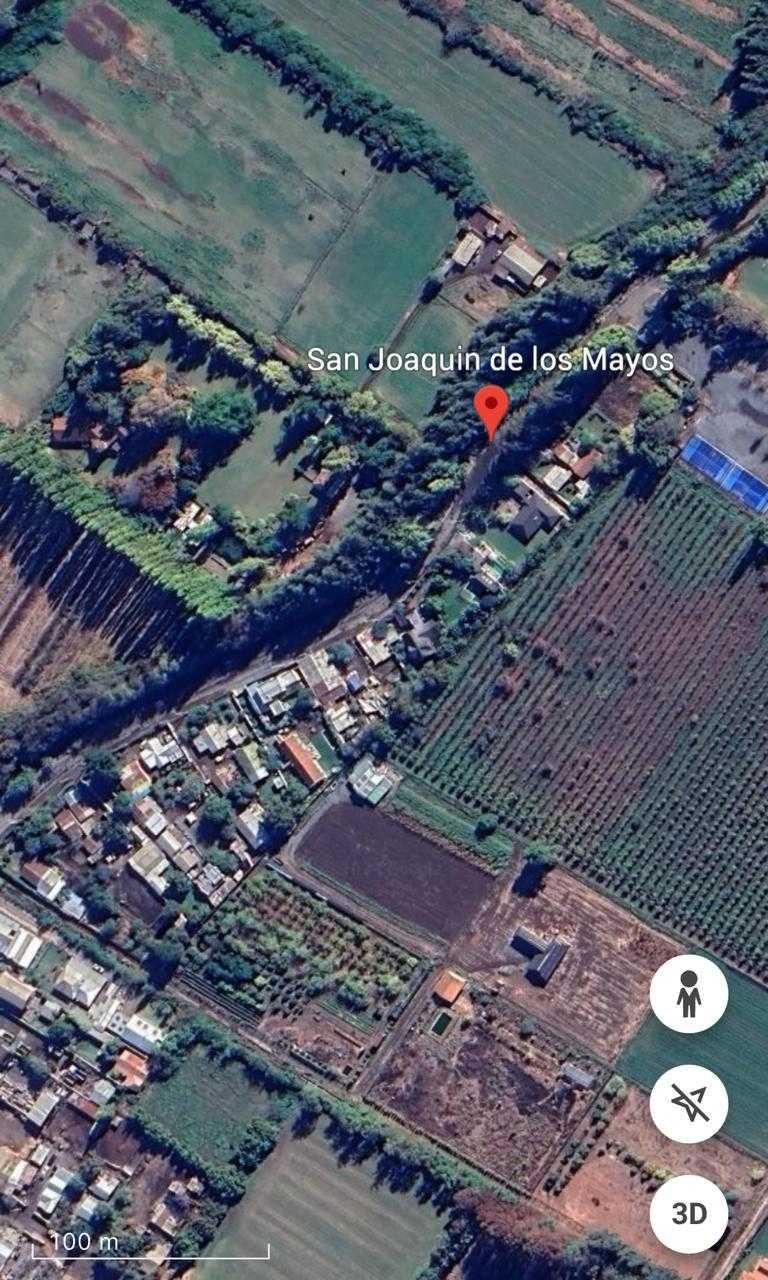768x1280 pixels.
Task: Tap the compass location orientation button
Action: tap(689, 1104)
